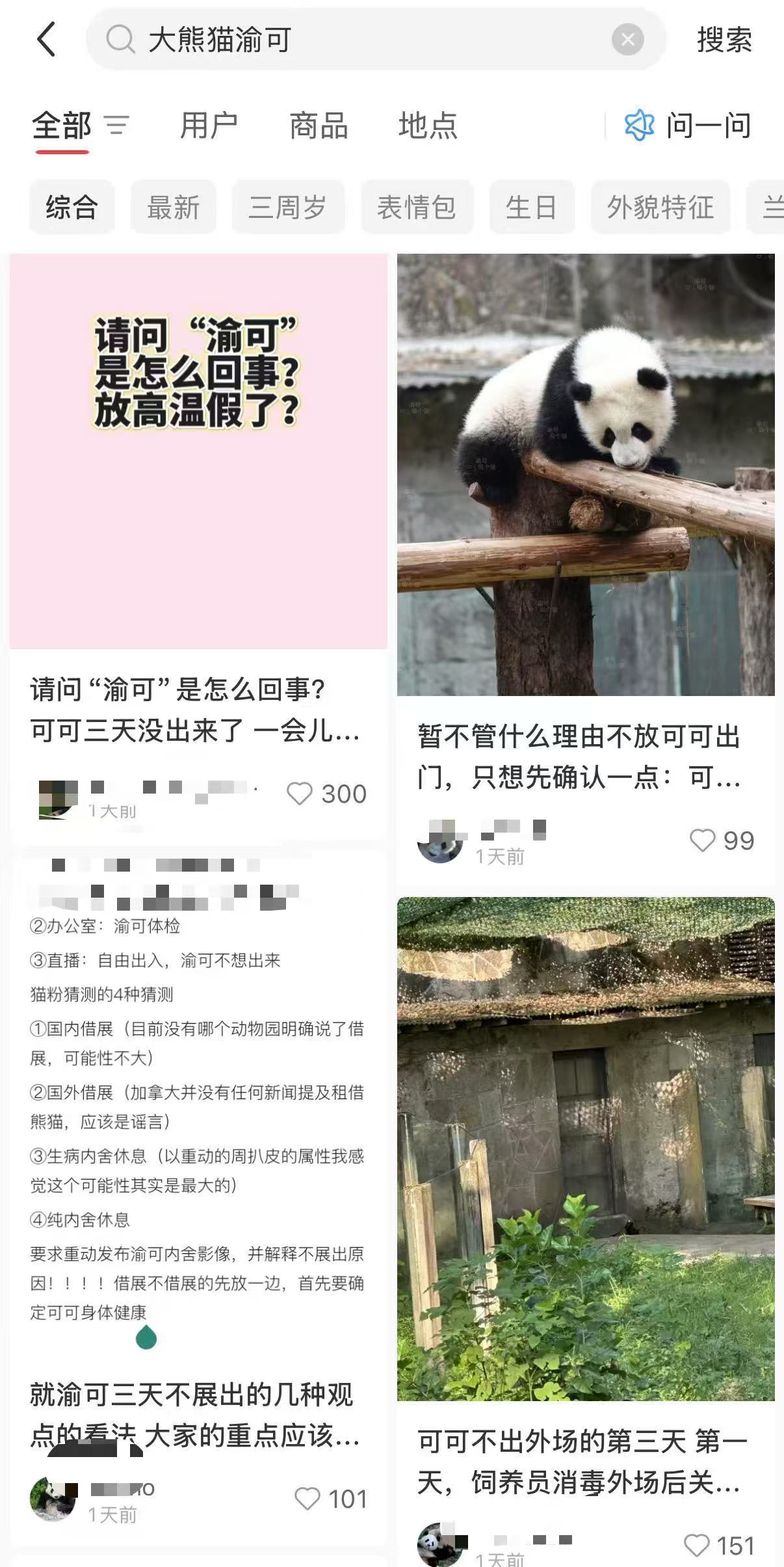Select the 最新 filter chip
Viewport: 784px width, 1567px height.
tap(173, 208)
